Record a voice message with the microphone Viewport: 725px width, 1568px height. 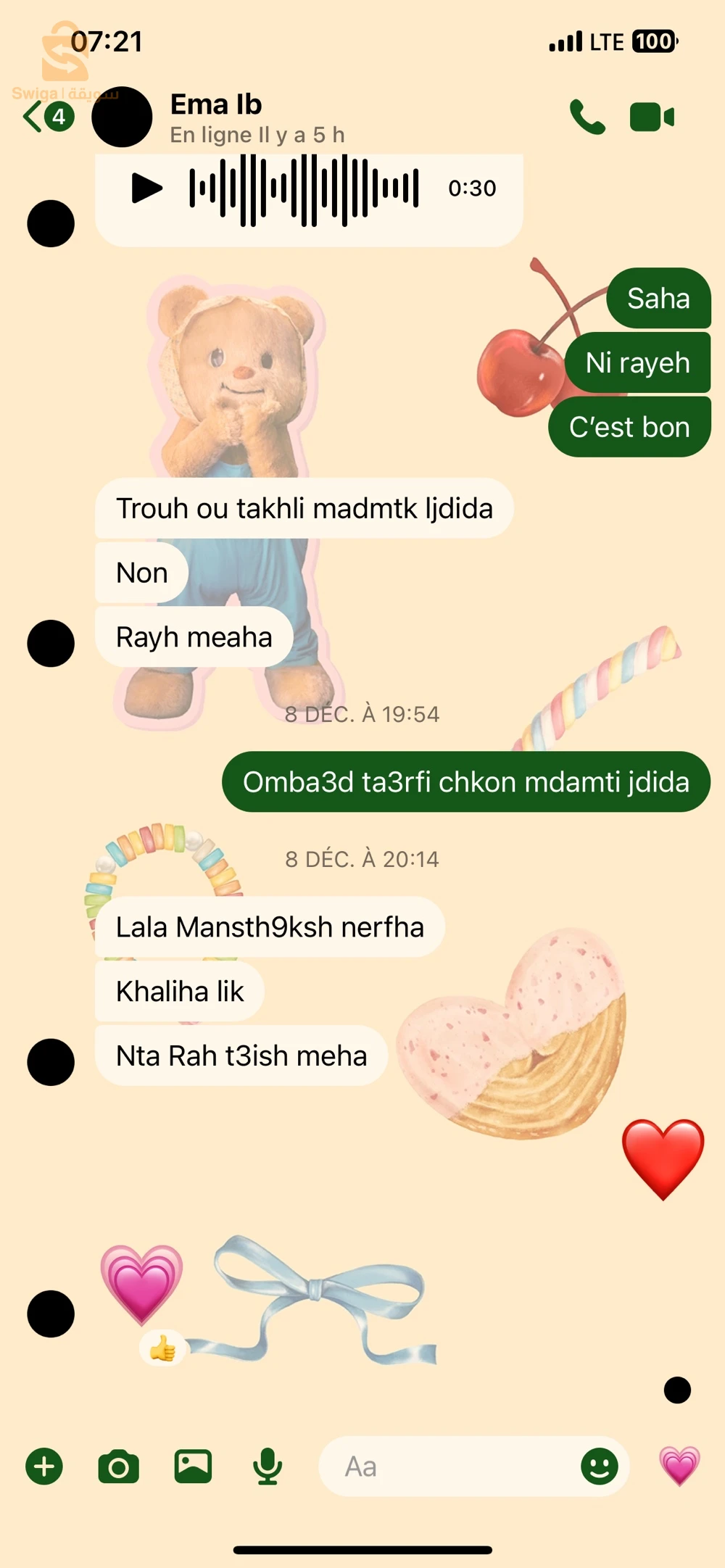coord(267,1467)
